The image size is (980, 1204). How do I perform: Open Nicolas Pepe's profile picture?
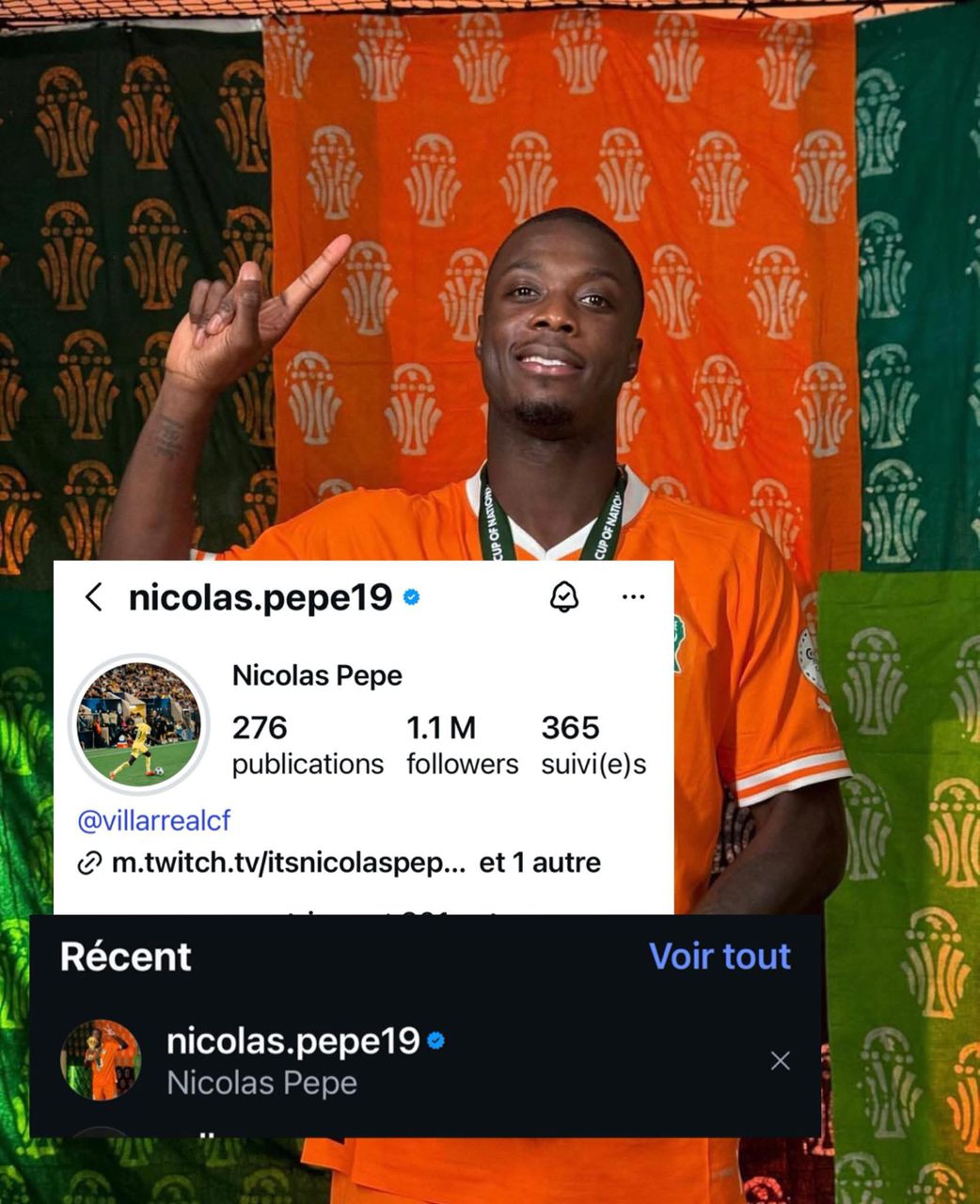click(x=142, y=722)
